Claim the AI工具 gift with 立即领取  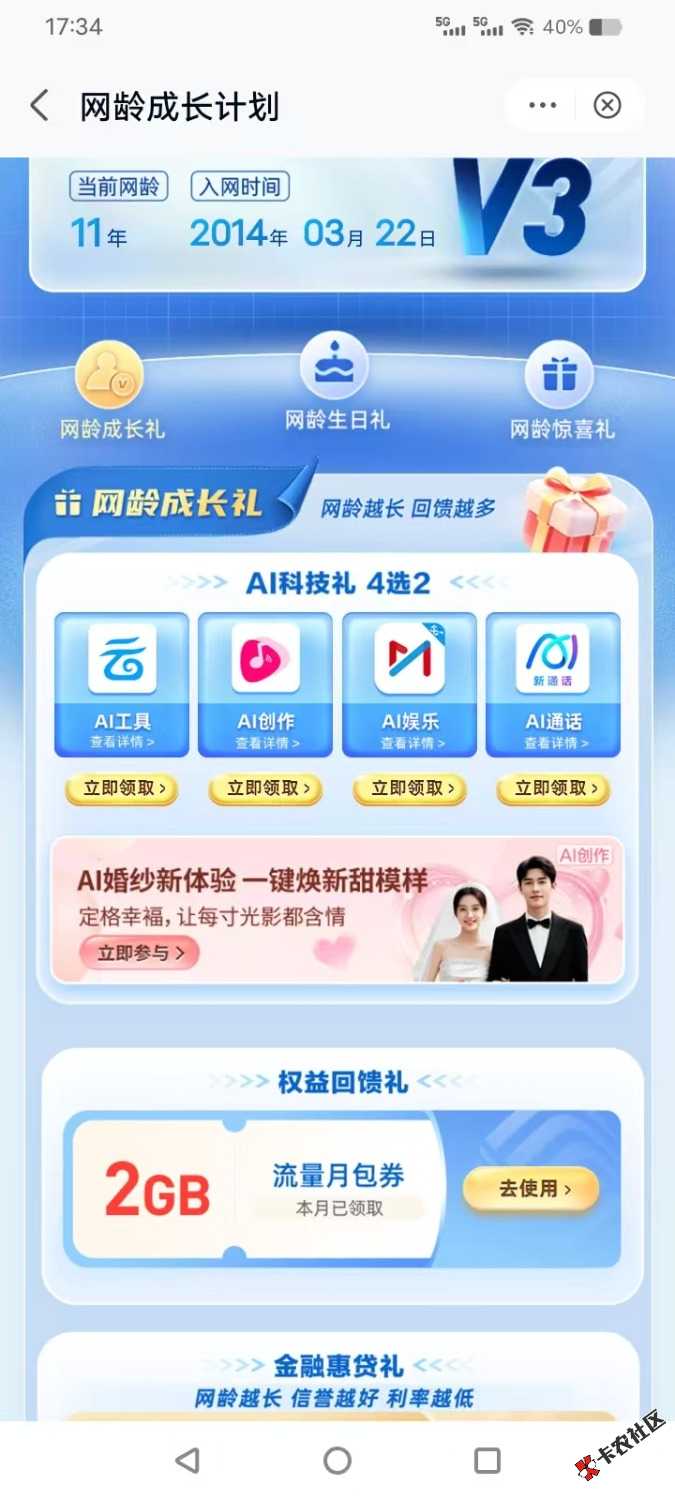coord(122,789)
